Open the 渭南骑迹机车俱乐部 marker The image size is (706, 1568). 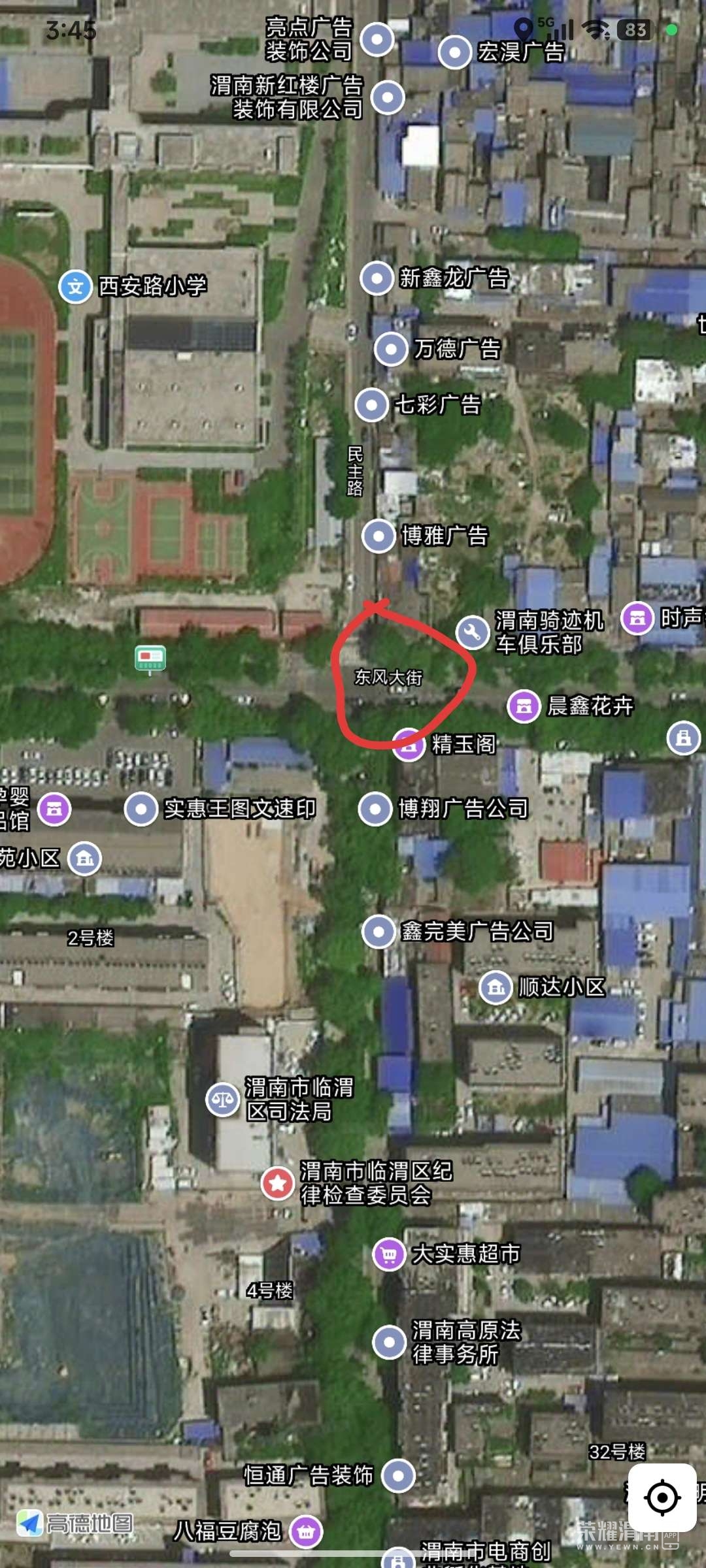pyautogui.click(x=472, y=632)
